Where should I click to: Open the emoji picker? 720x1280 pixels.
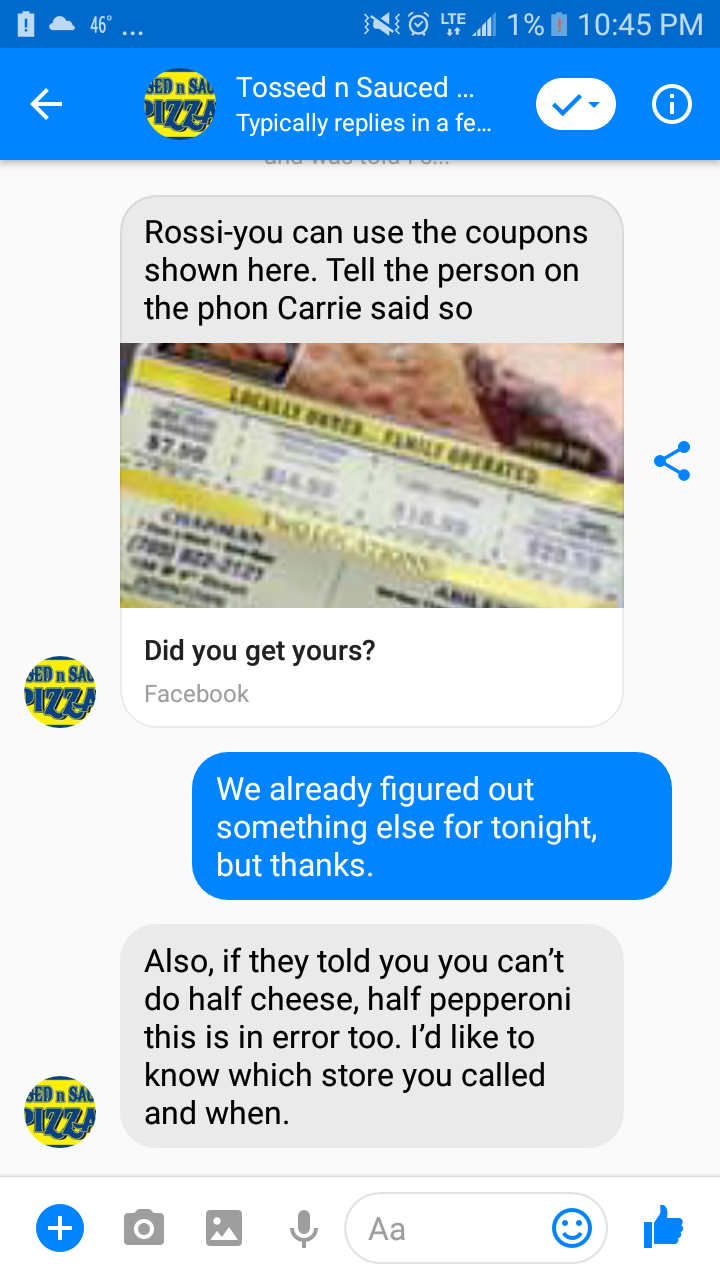(572, 1228)
